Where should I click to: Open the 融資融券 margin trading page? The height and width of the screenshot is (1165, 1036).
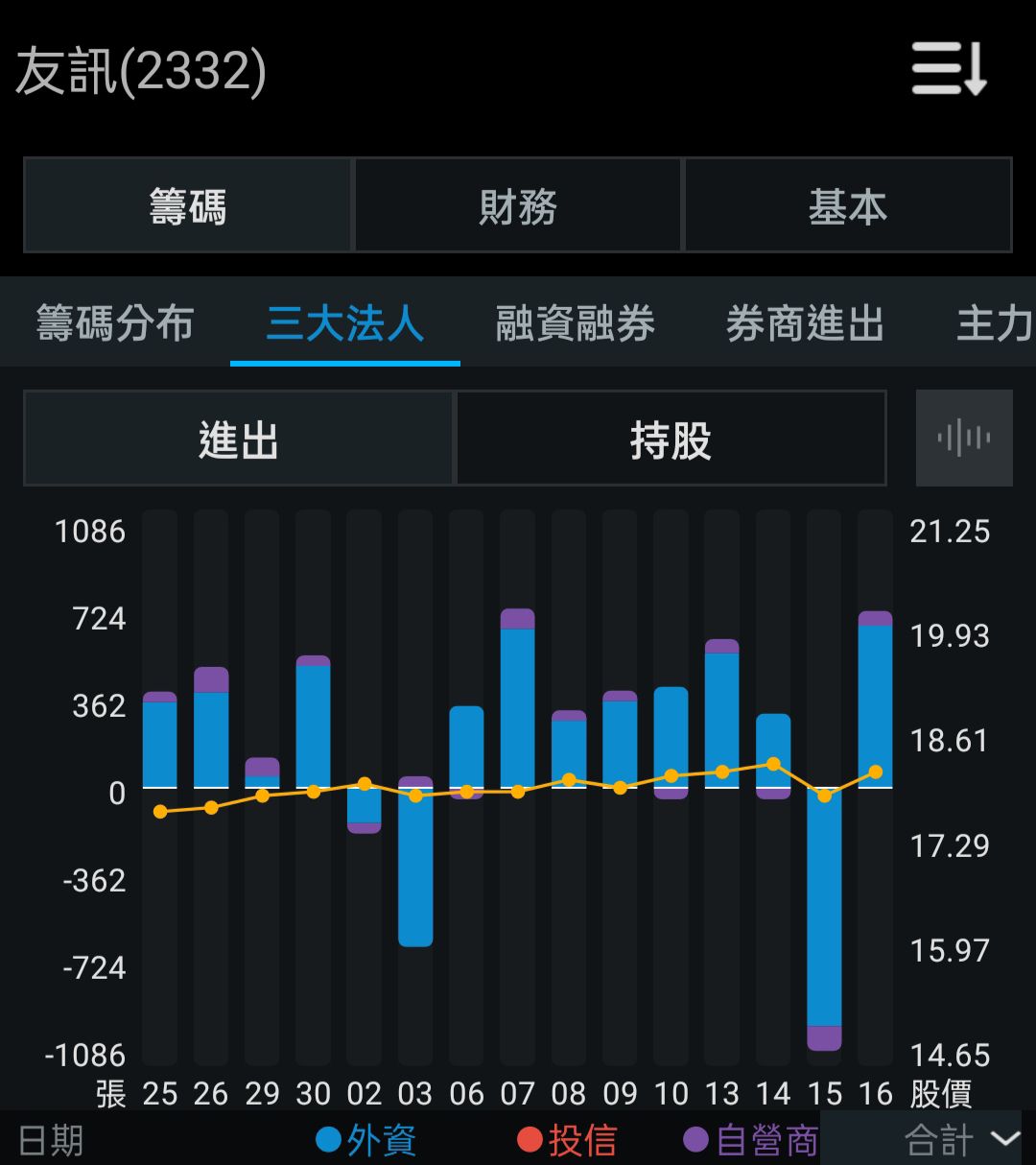575,324
